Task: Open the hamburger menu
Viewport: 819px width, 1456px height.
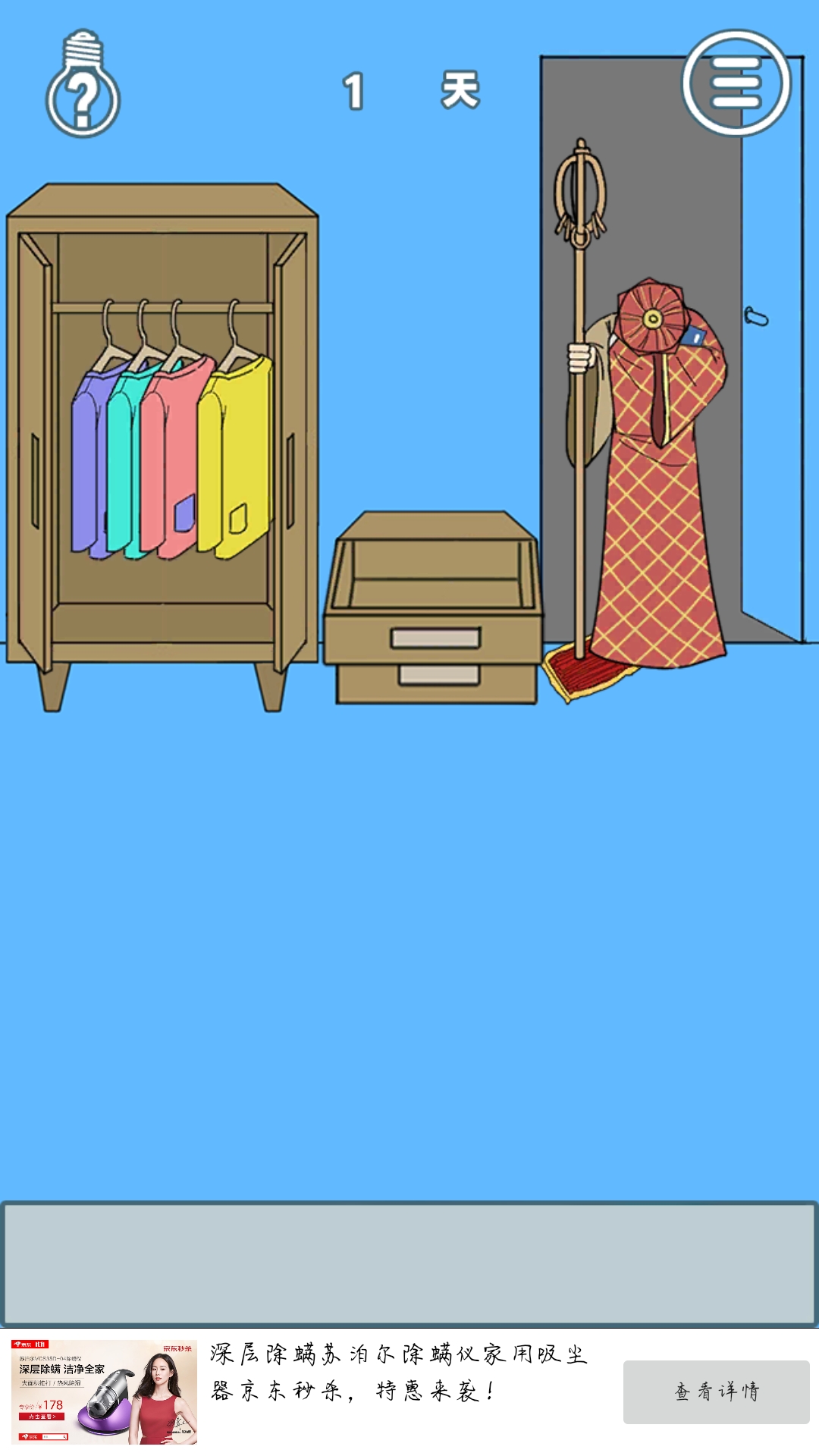Action: pos(736,83)
